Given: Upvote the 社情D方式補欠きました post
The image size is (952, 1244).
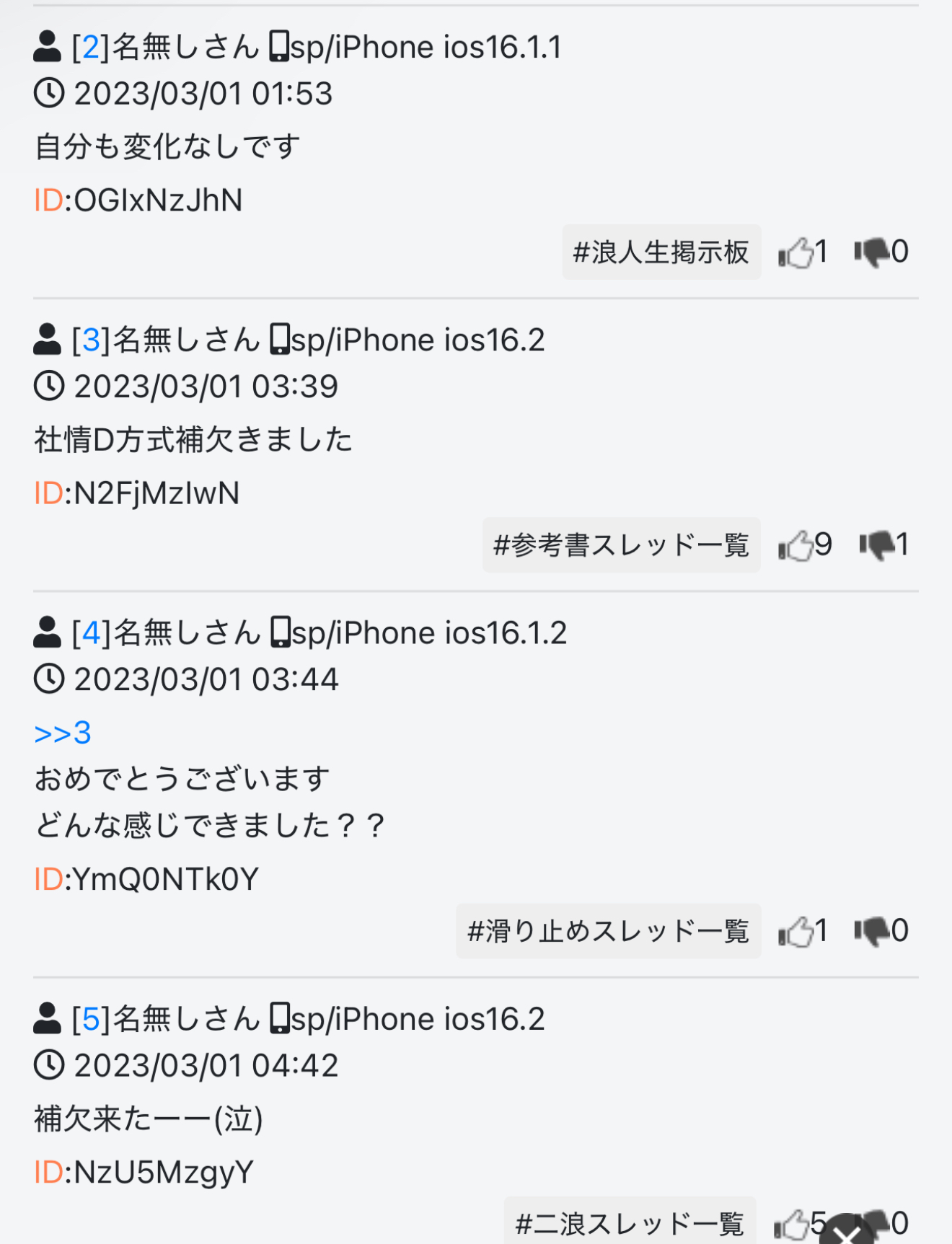Looking at the screenshot, I should point(796,546).
